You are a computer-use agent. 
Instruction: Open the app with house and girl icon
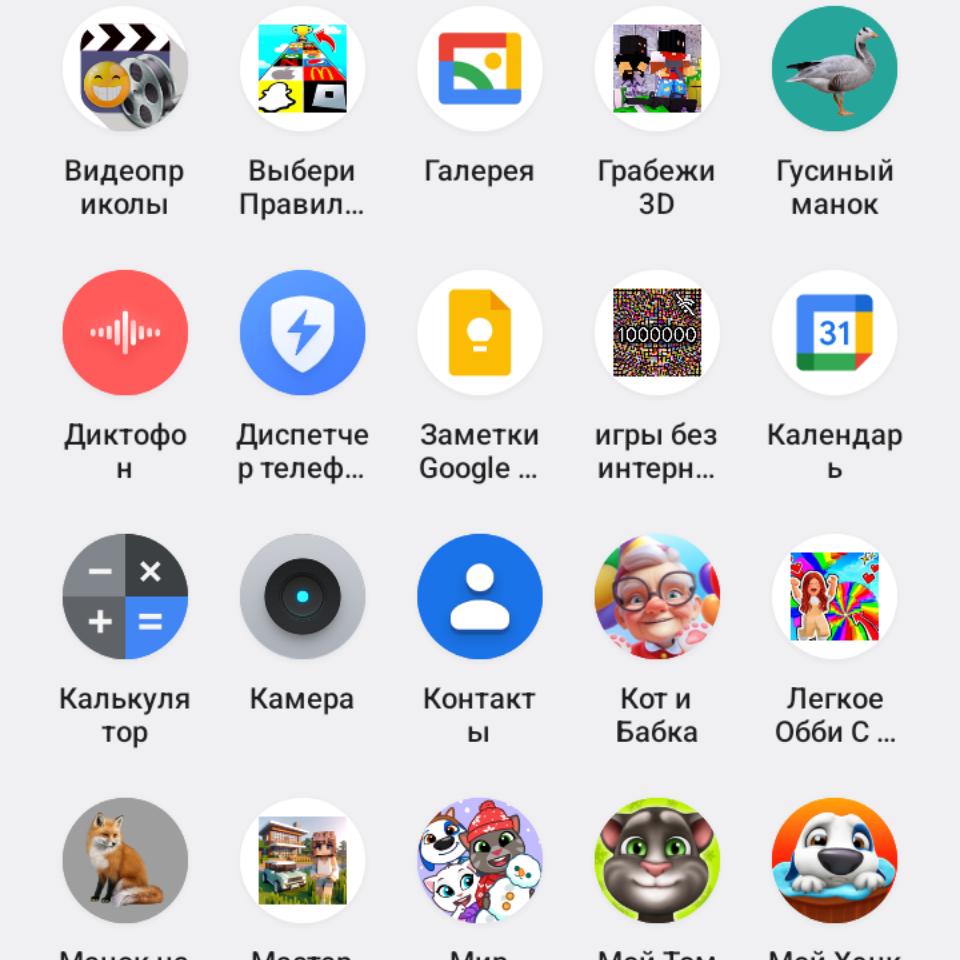pos(302,860)
